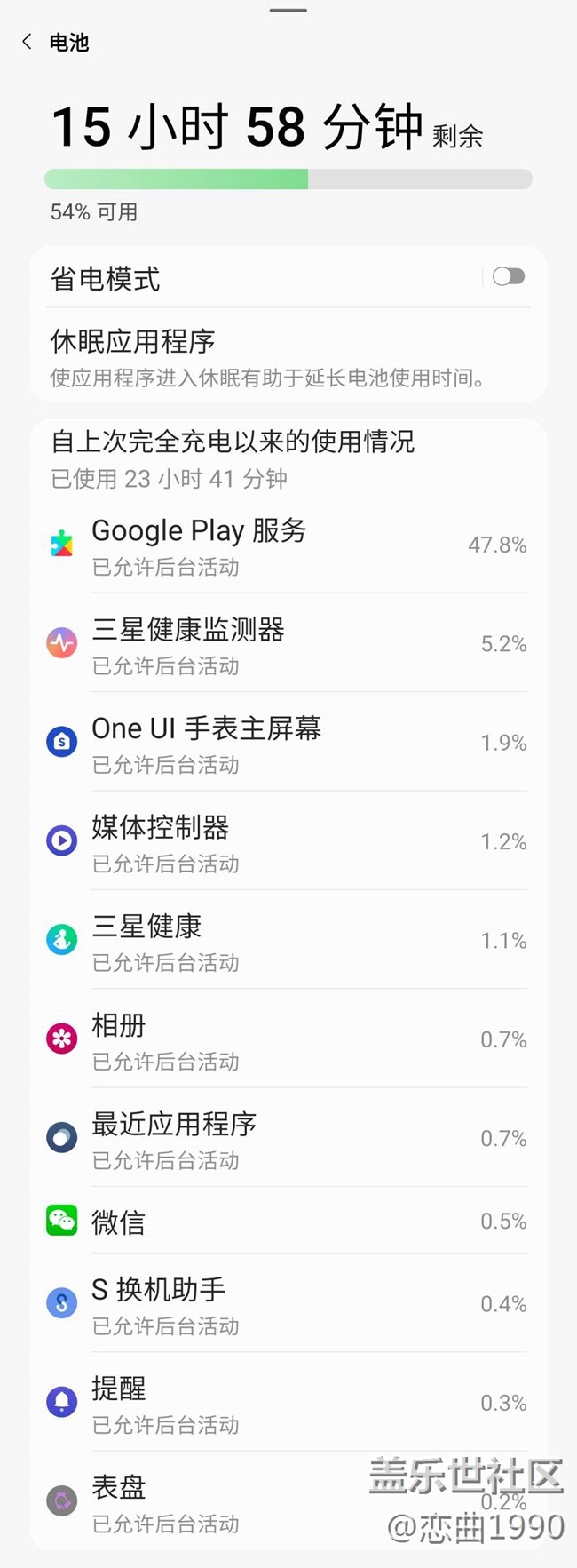577x1568 pixels.
Task: Open Google Play 服务 battery usage
Action: coord(288,545)
